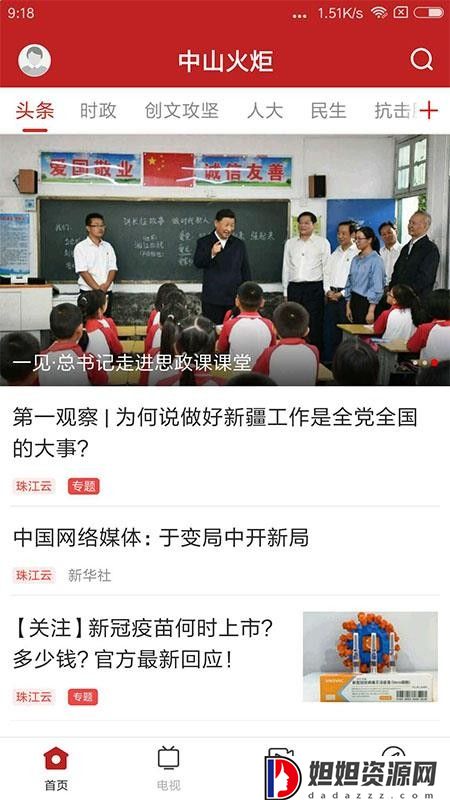This screenshot has width=450, height=800.
Task: Switch to the 电视 bottom tab
Action: (x=168, y=768)
